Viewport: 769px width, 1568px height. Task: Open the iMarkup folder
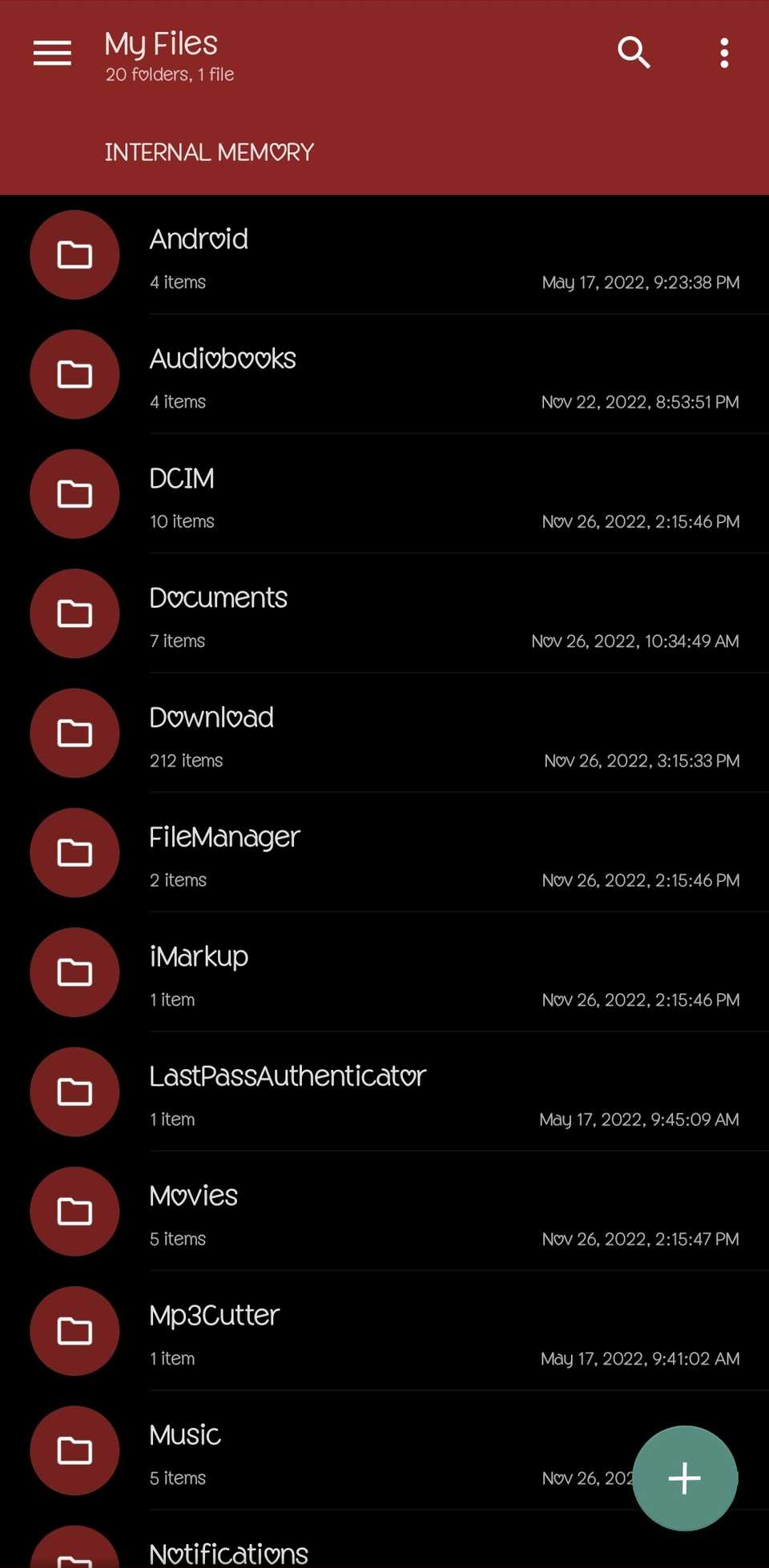[x=199, y=956]
